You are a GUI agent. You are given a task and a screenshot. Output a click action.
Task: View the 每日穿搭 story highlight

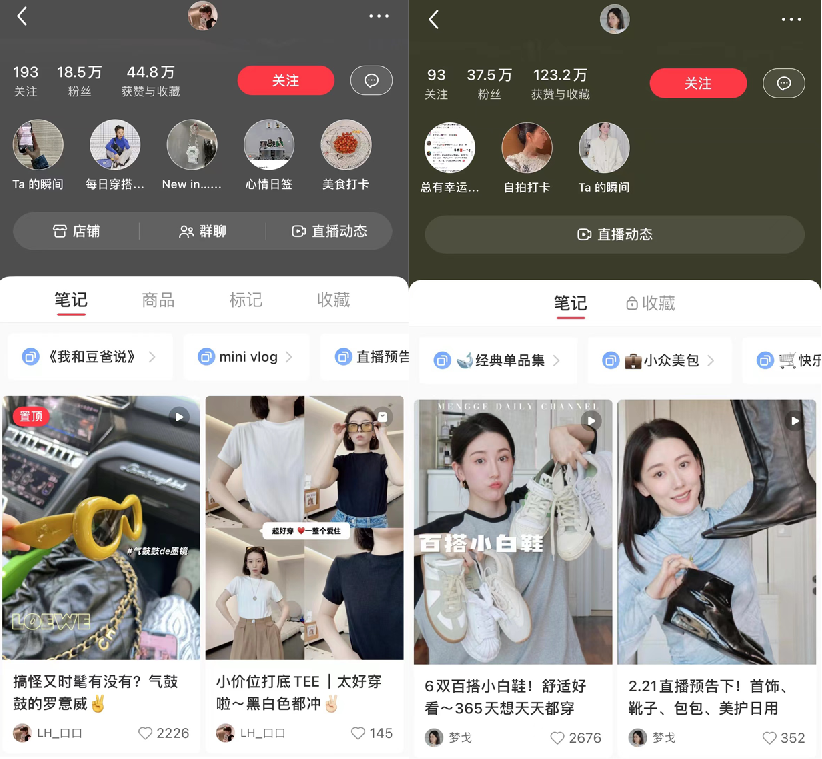tap(115, 146)
